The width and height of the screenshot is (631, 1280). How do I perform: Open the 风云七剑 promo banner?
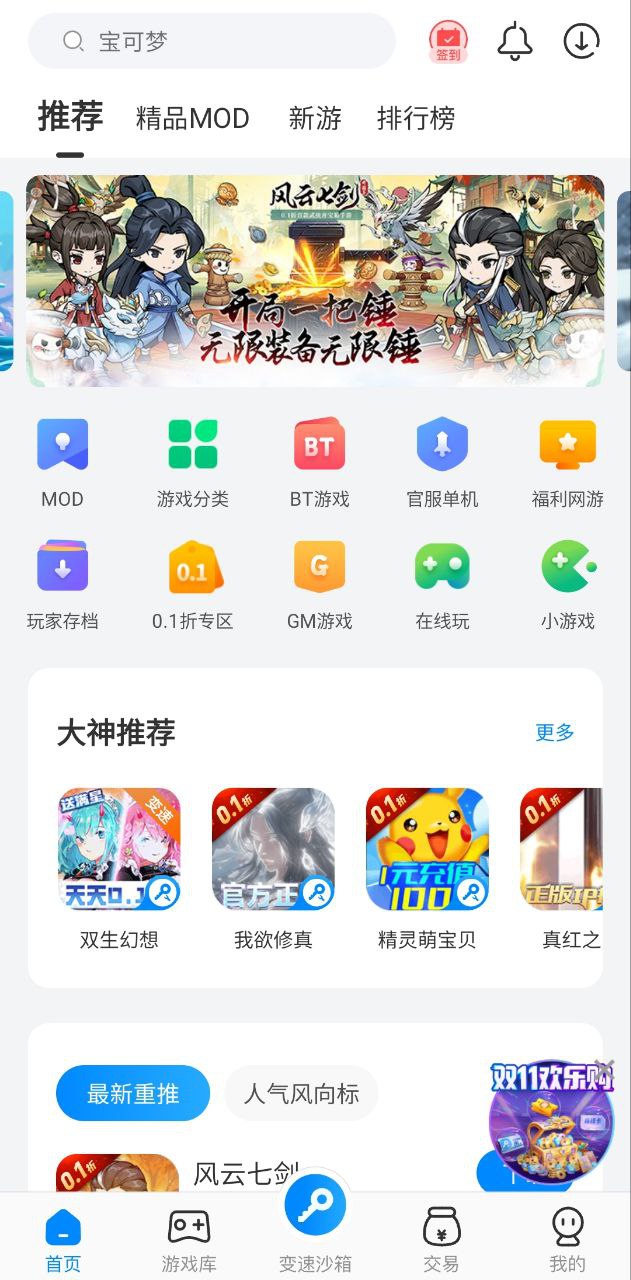point(315,281)
